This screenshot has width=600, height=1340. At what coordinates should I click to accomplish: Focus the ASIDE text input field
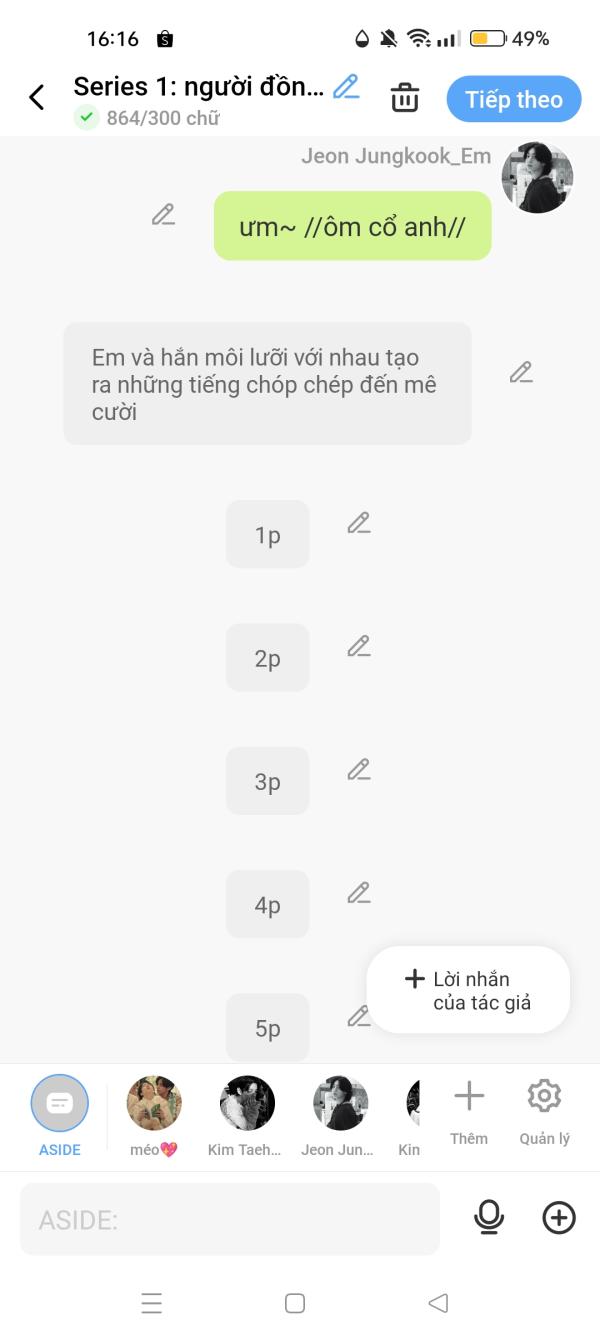coord(230,1219)
